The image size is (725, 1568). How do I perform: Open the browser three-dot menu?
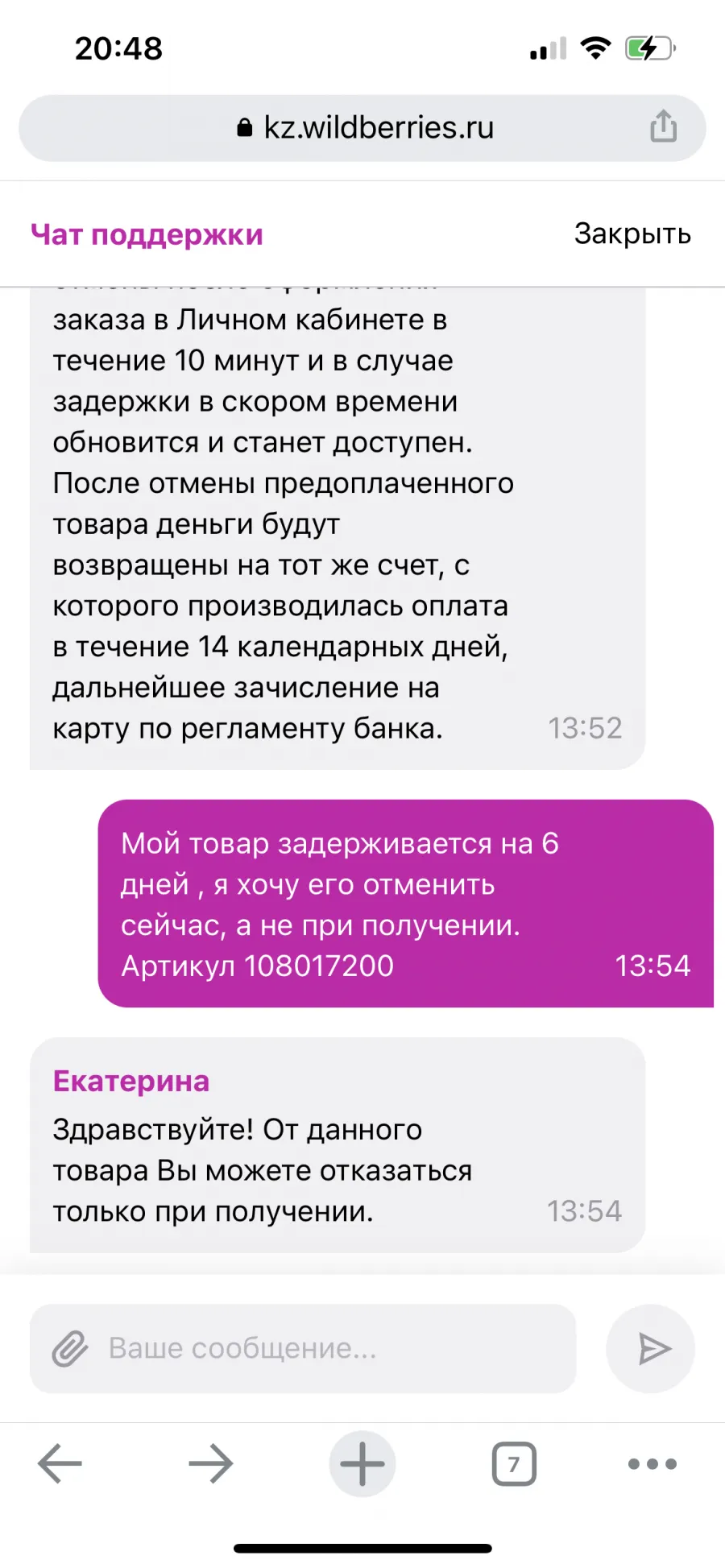point(652,1463)
